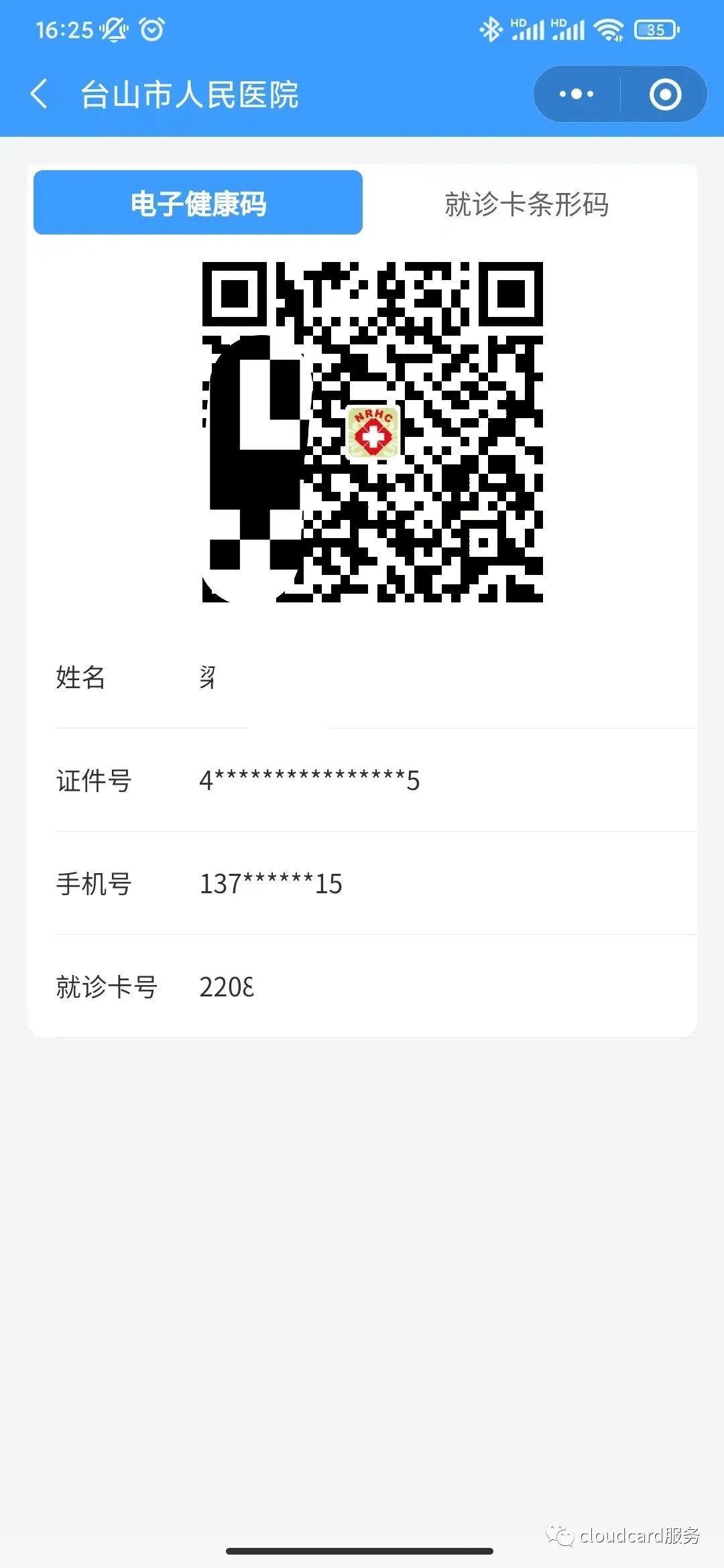Close the mini program with the circle icon
Viewport: 724px width, 1568px height.
pos(665,94)
